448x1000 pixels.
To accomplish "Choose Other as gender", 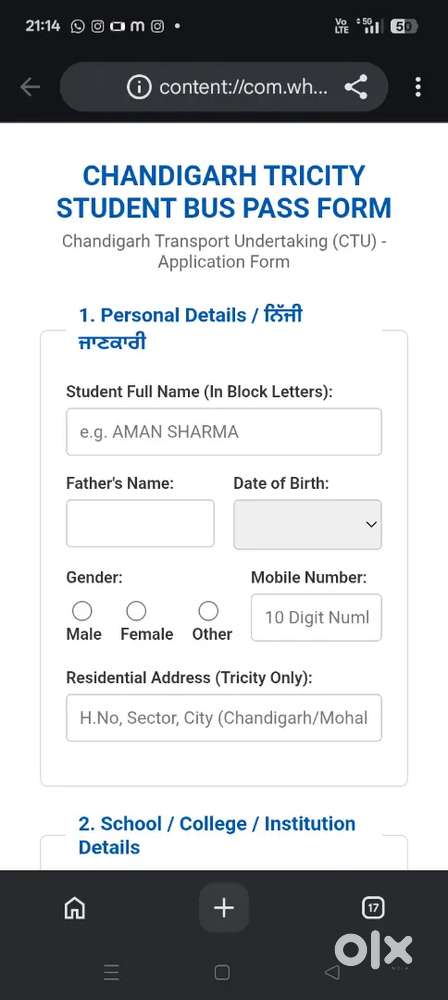I will pos(208,612).
